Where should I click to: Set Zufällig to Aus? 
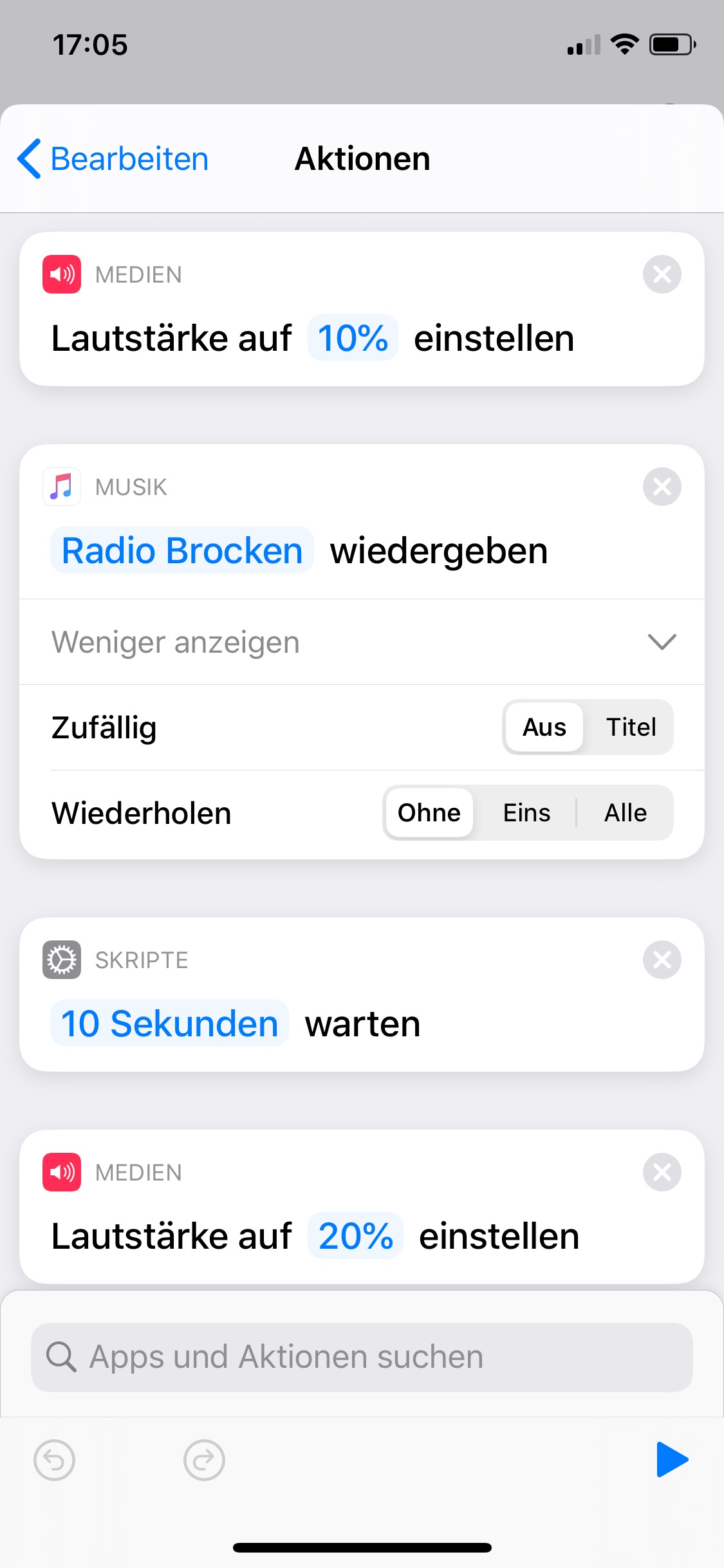click(544, 727)
